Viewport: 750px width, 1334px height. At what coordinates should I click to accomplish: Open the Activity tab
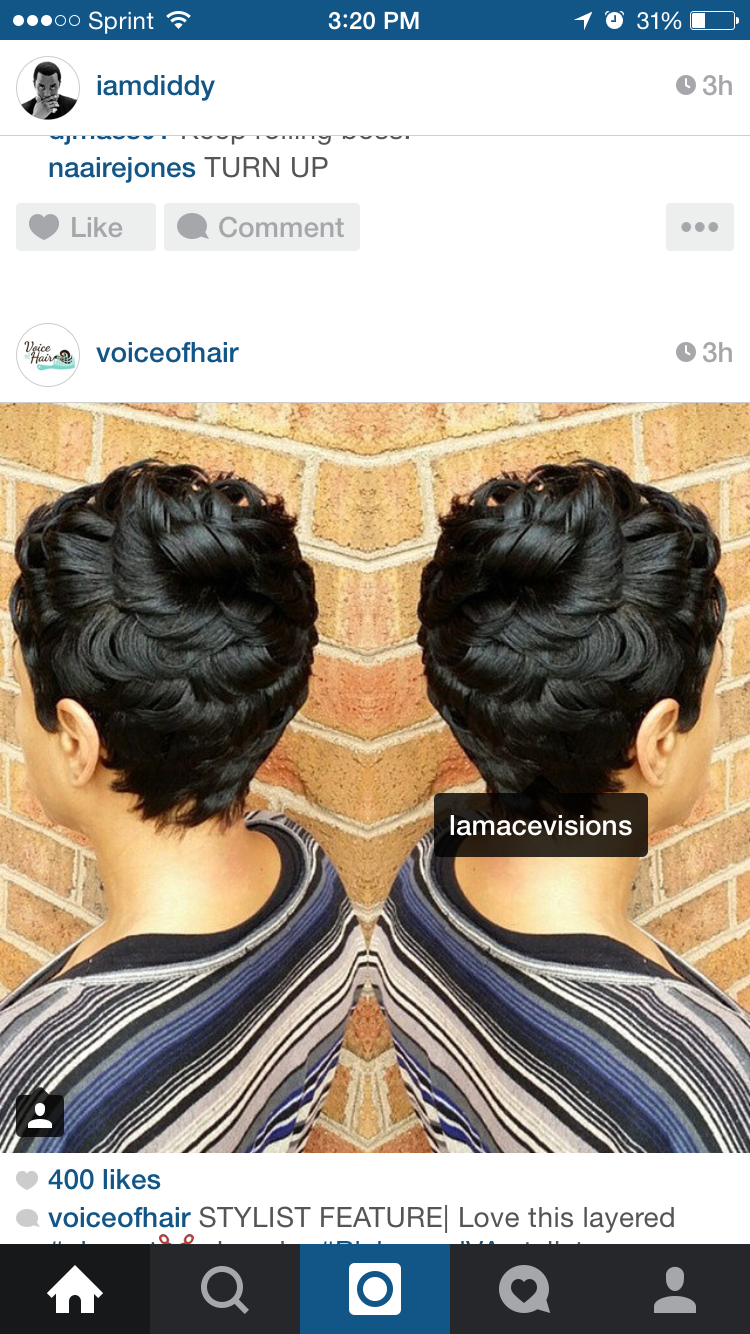[525, 1289]
